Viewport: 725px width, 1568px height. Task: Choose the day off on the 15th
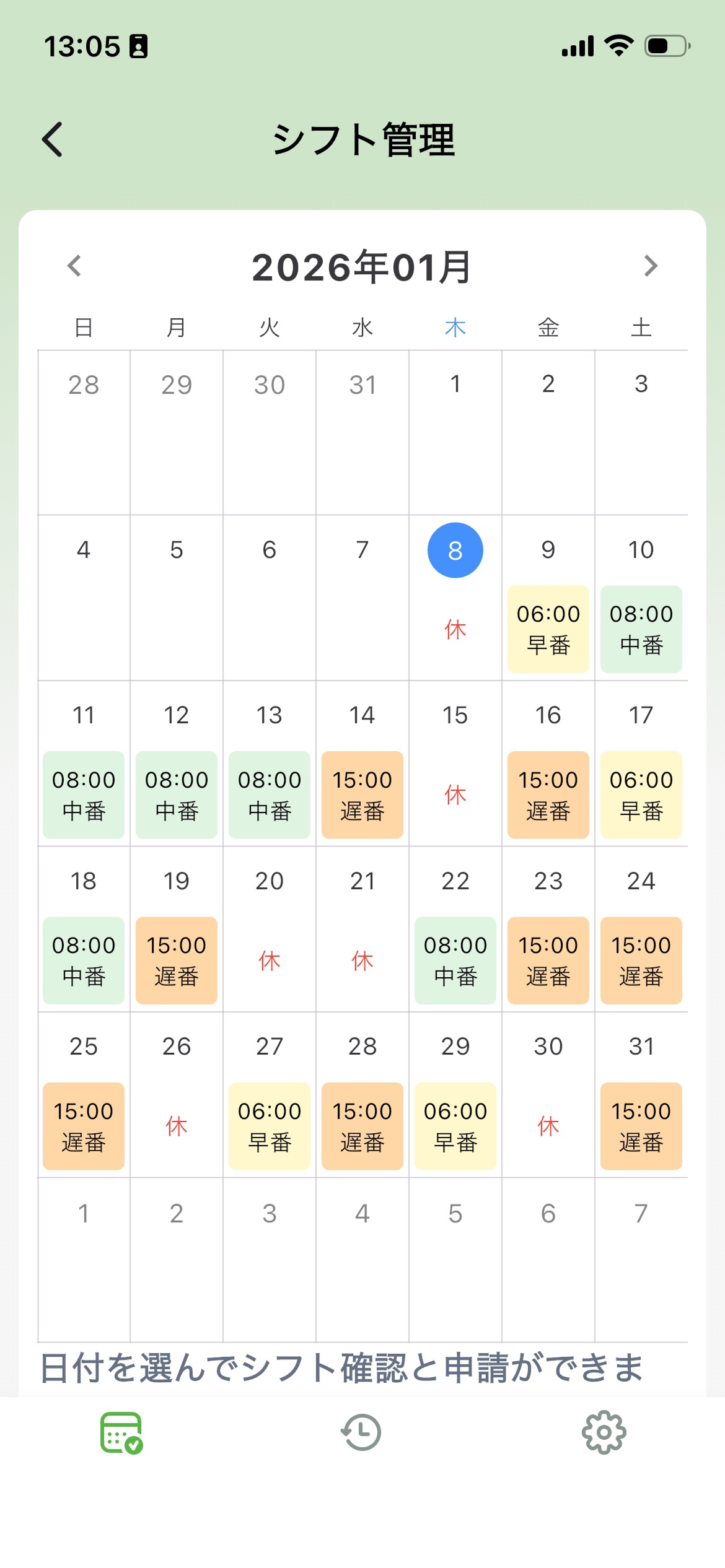tap(455, 795)
